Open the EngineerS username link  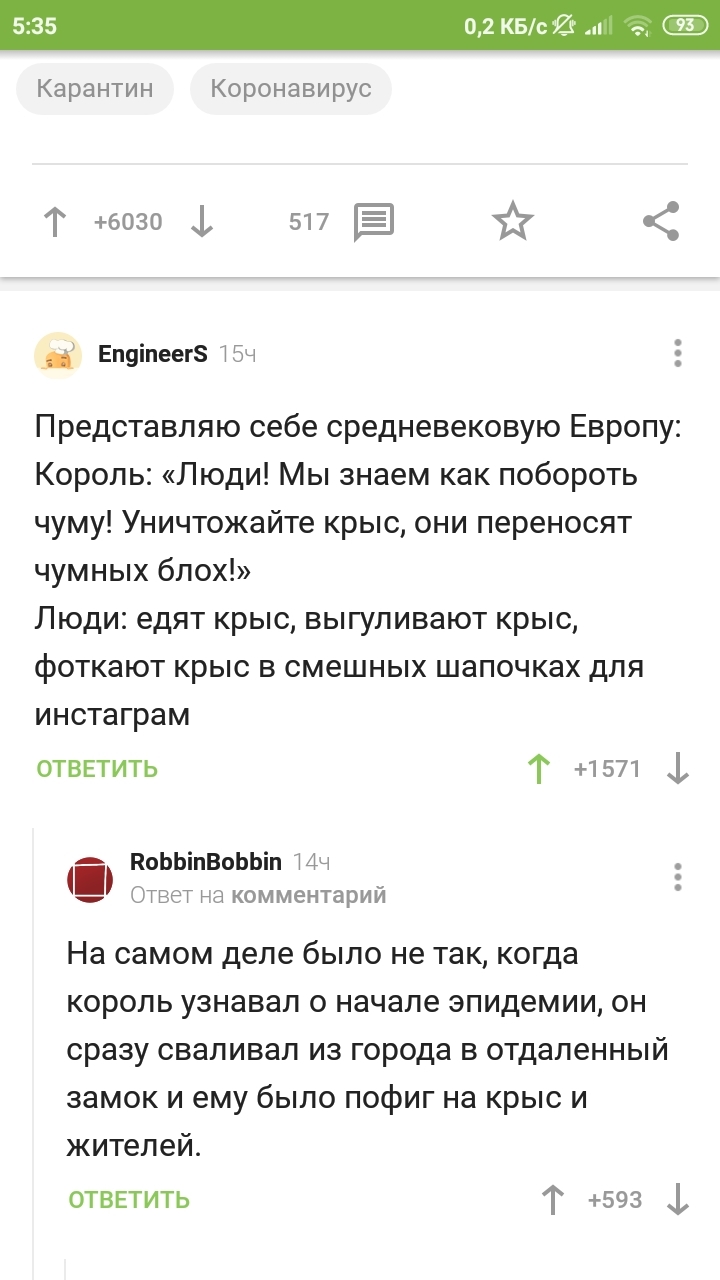[x=152, y=354]
